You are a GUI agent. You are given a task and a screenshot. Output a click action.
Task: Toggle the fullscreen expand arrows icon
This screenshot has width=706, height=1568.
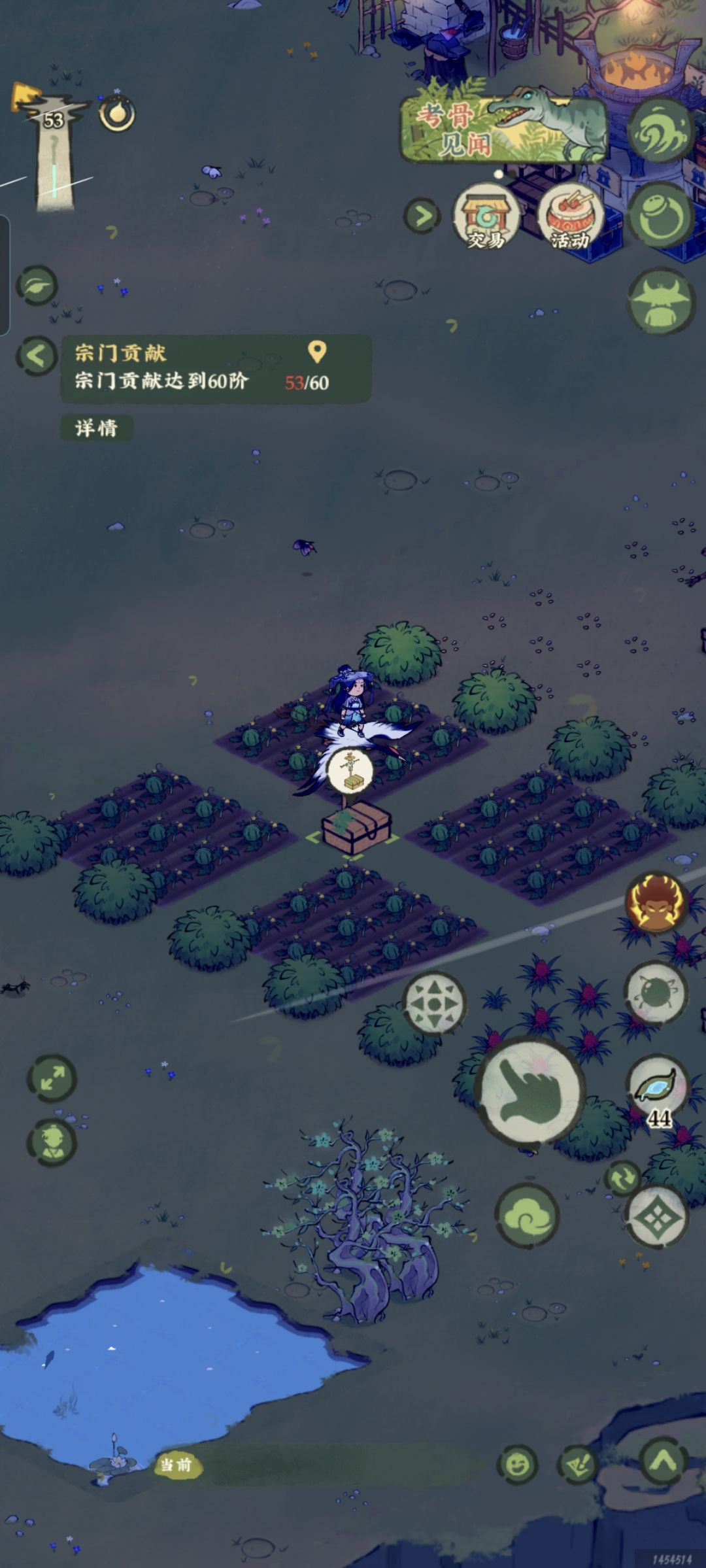click(52, 1078)
